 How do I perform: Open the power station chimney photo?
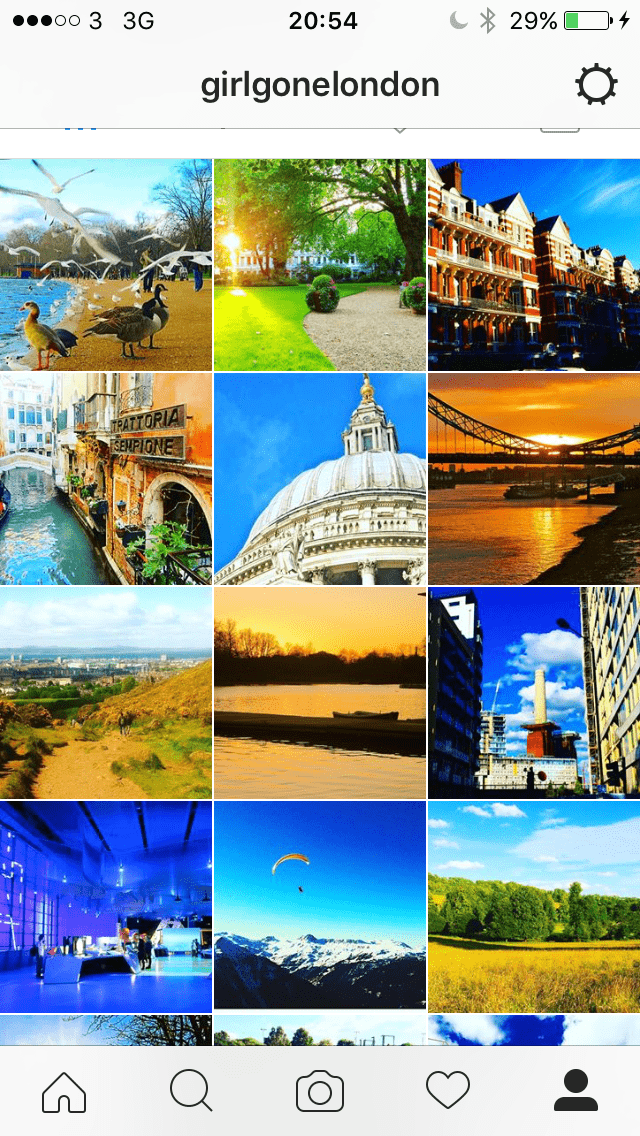point(534,693)
